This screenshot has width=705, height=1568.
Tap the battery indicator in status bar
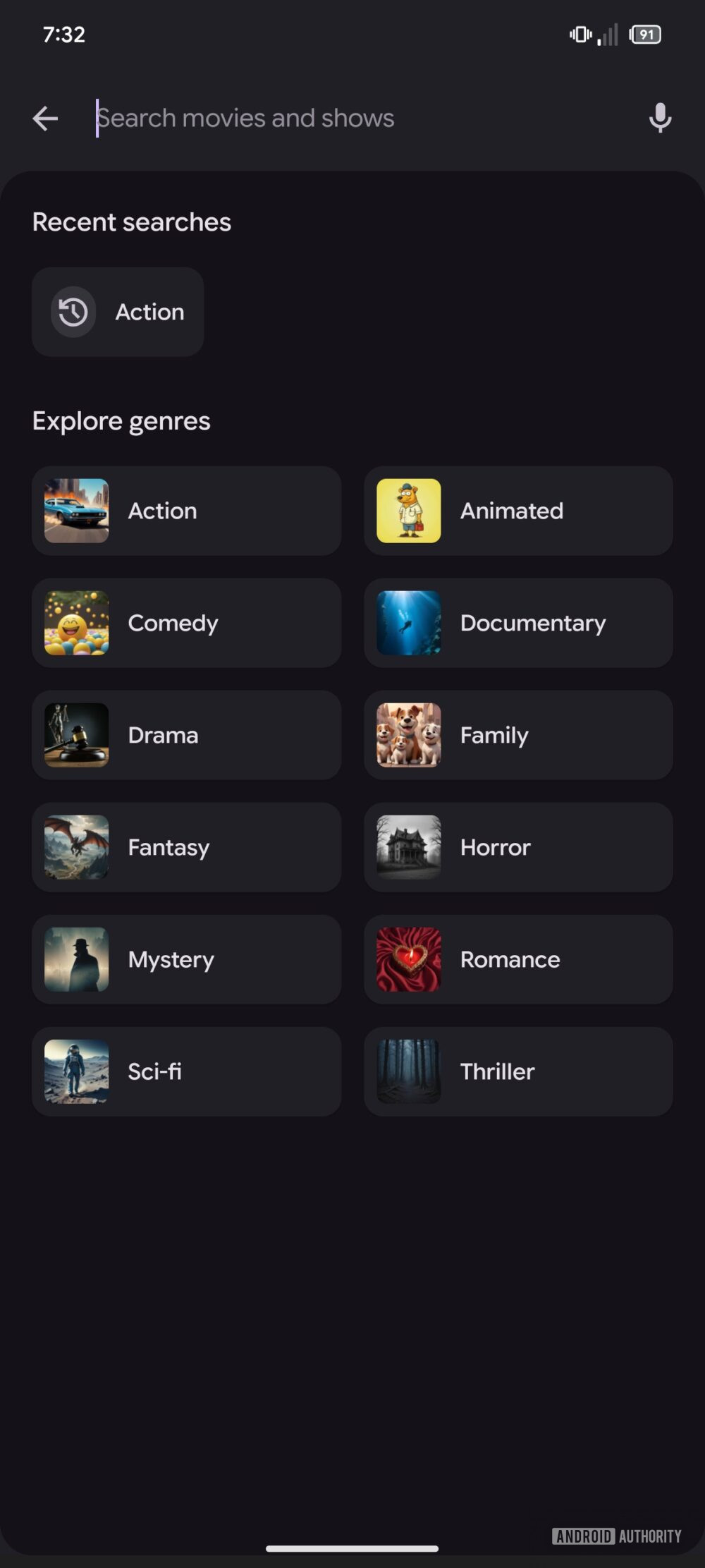tap(644, 34)
